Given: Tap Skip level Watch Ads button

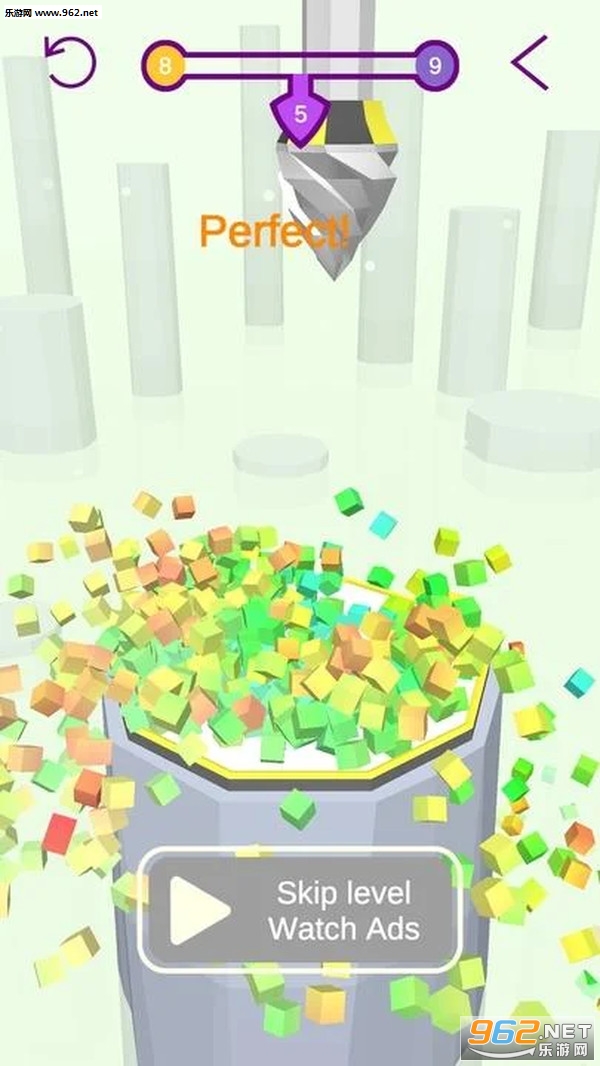Looking at the screenshot, I should 300,910.
